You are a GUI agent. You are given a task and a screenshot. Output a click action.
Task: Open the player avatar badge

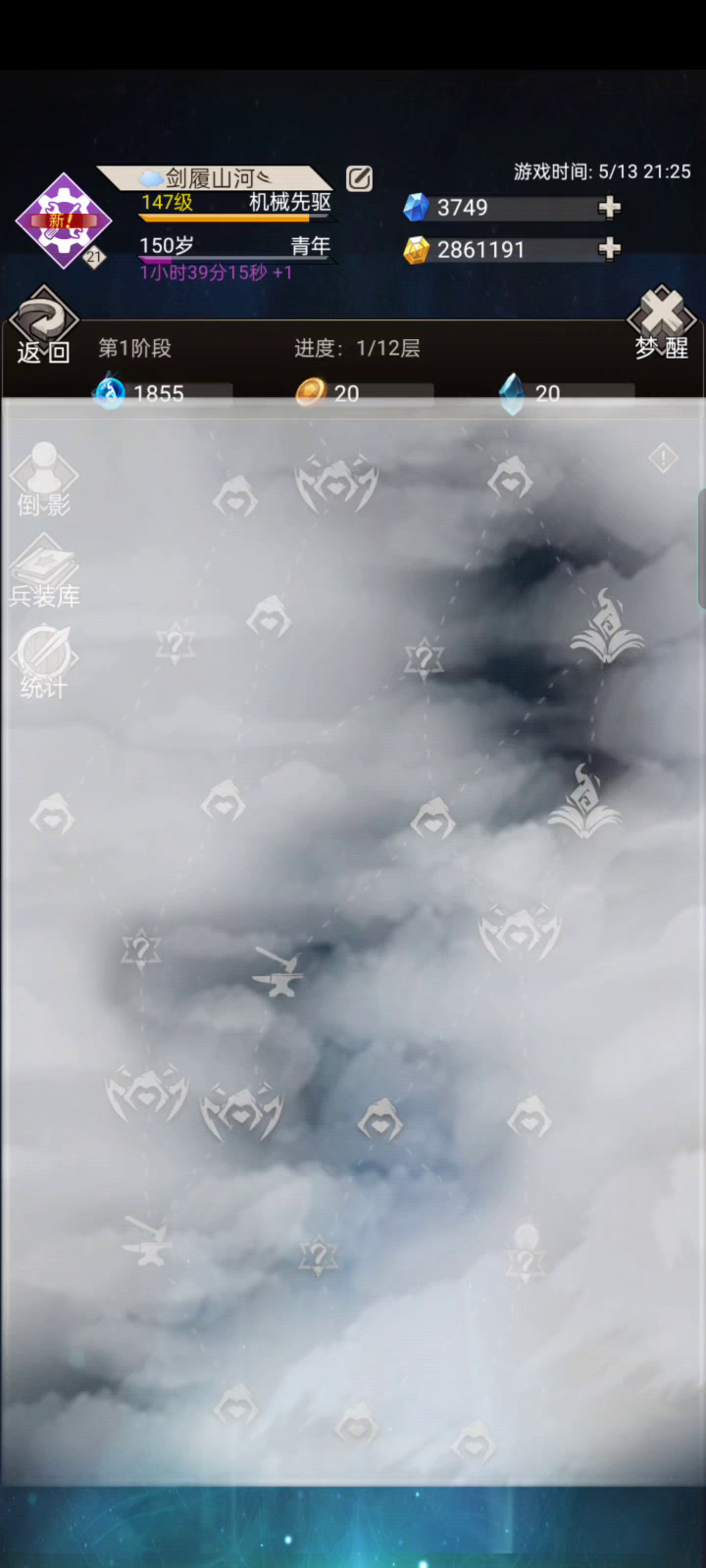pos(63,221)
